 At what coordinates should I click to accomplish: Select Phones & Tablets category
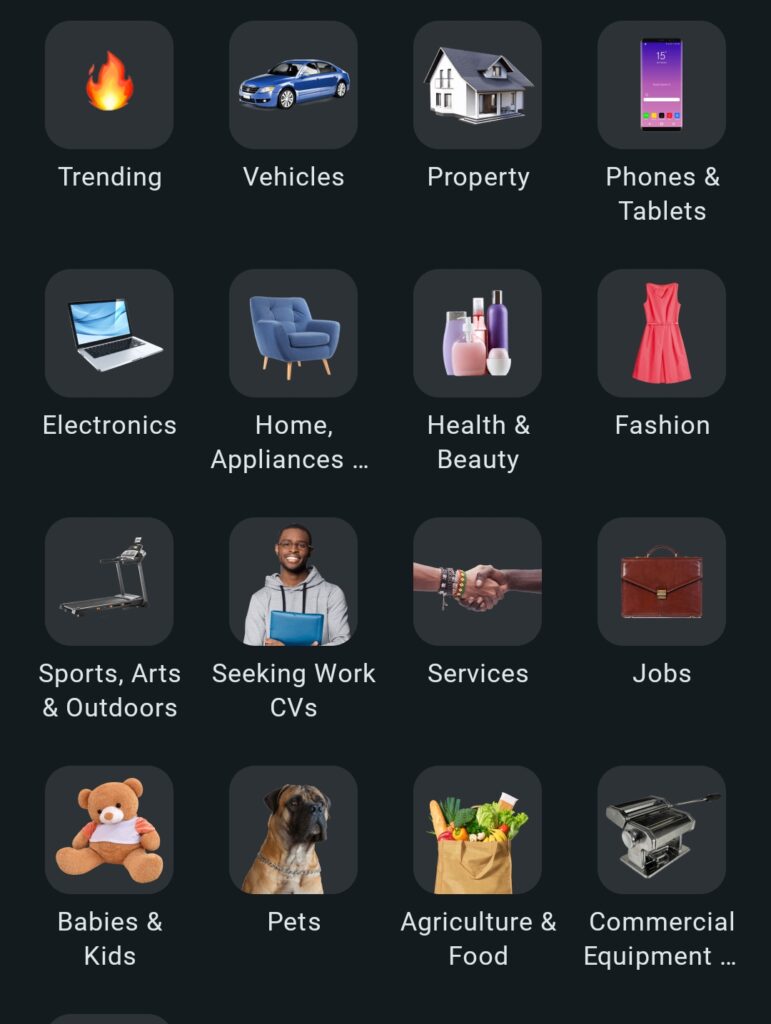coord(661,85)
